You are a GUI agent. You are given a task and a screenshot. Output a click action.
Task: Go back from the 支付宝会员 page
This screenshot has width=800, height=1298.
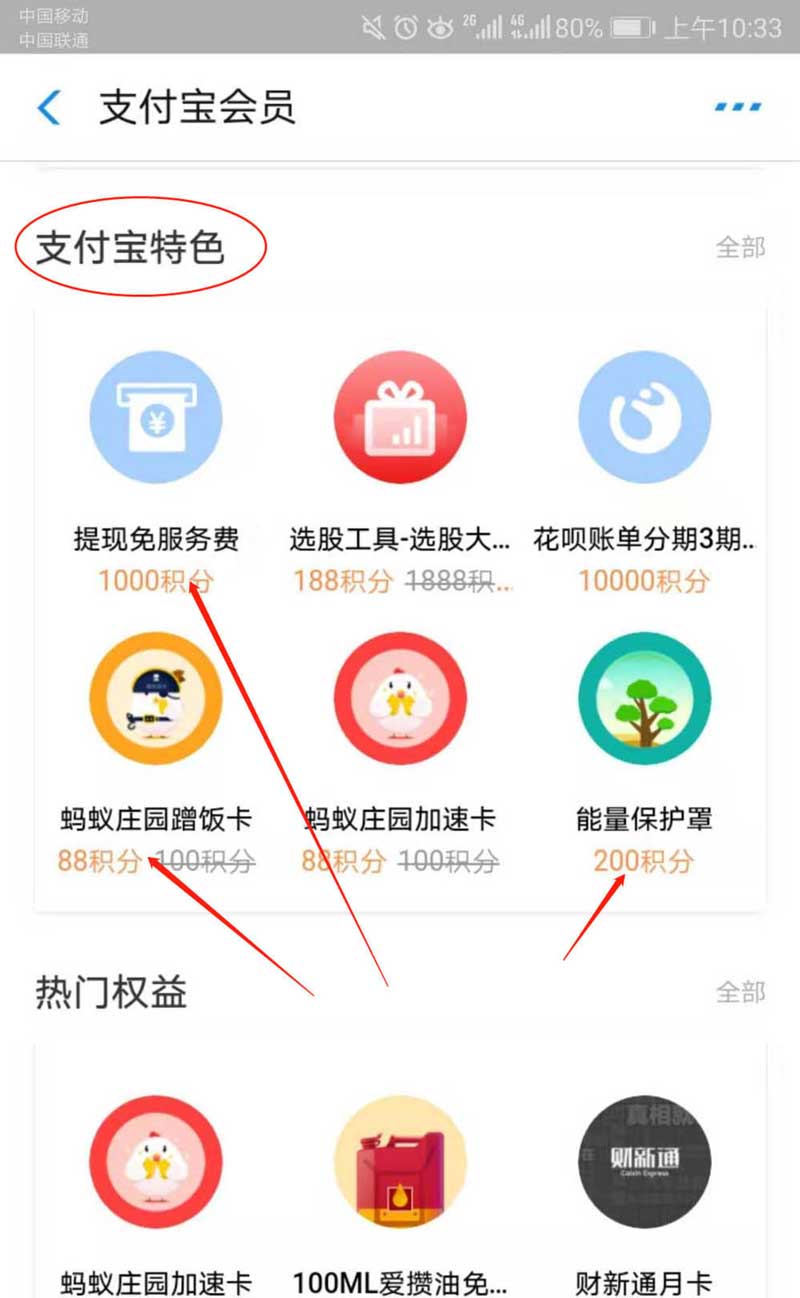[48, 108]
